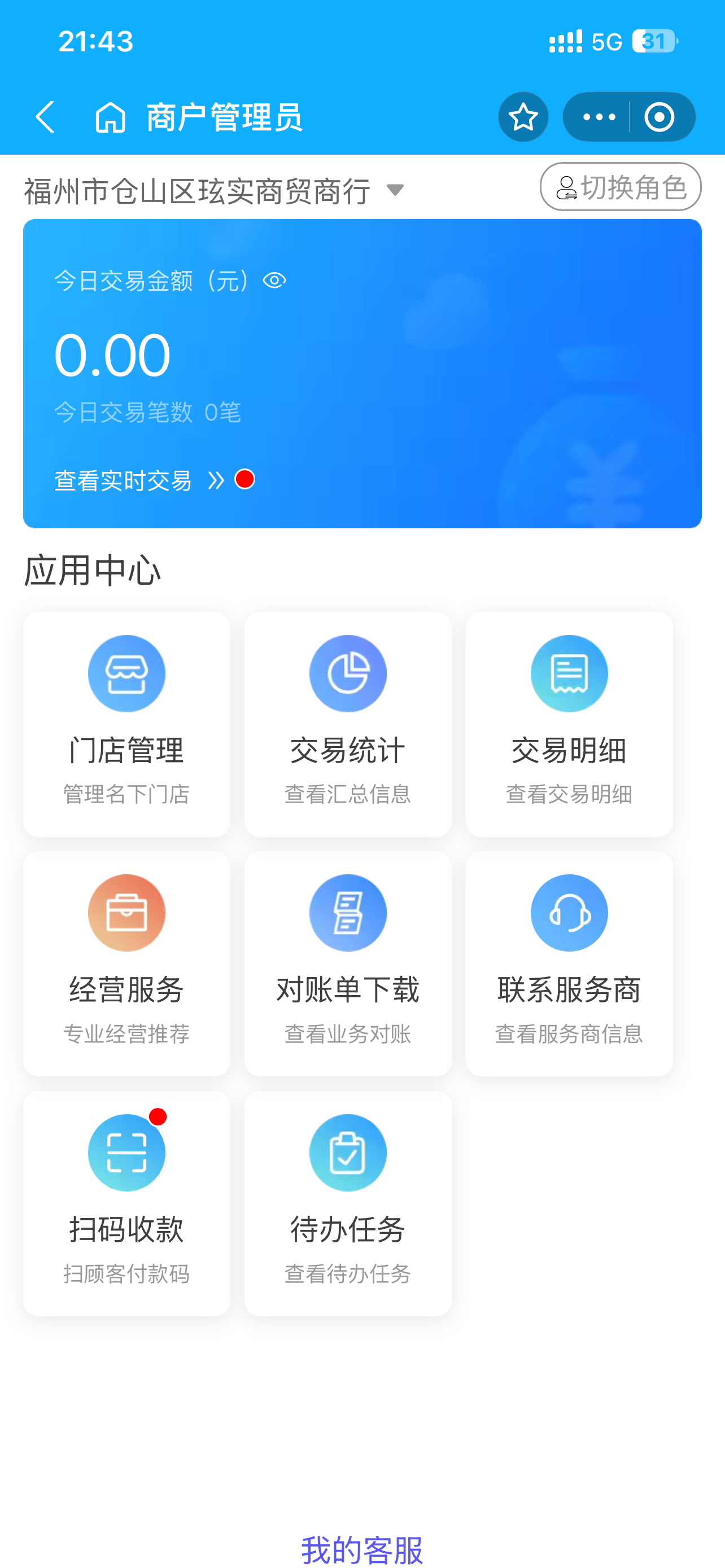Select 对账单下载 statement download
This screenshot has height=1568, width=725.
(348, 963)
